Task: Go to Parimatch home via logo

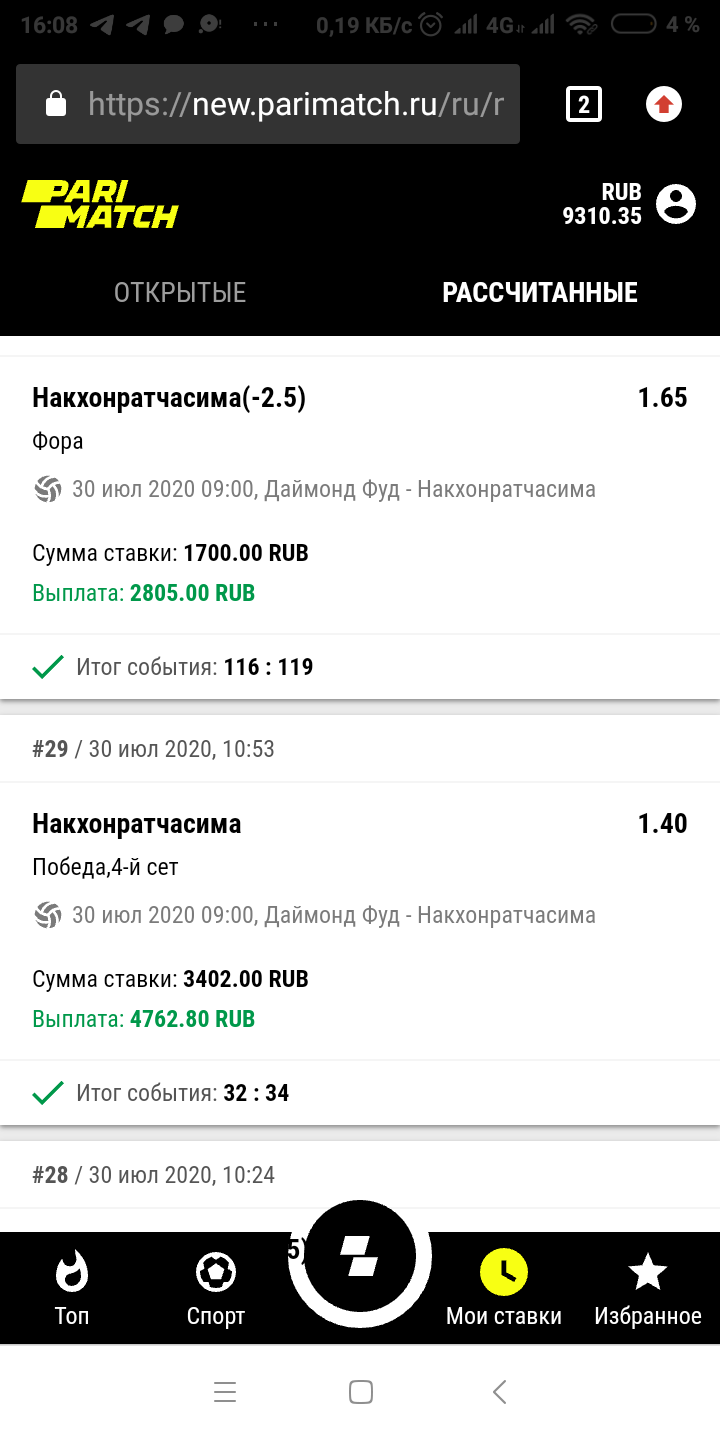Action: (x=100, y=204)
